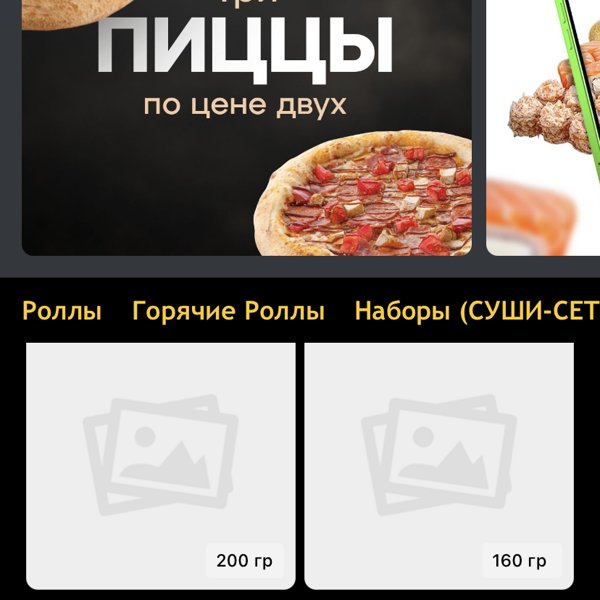Open the sushi promo banner

pyautogui.click(x=545, y=130)
